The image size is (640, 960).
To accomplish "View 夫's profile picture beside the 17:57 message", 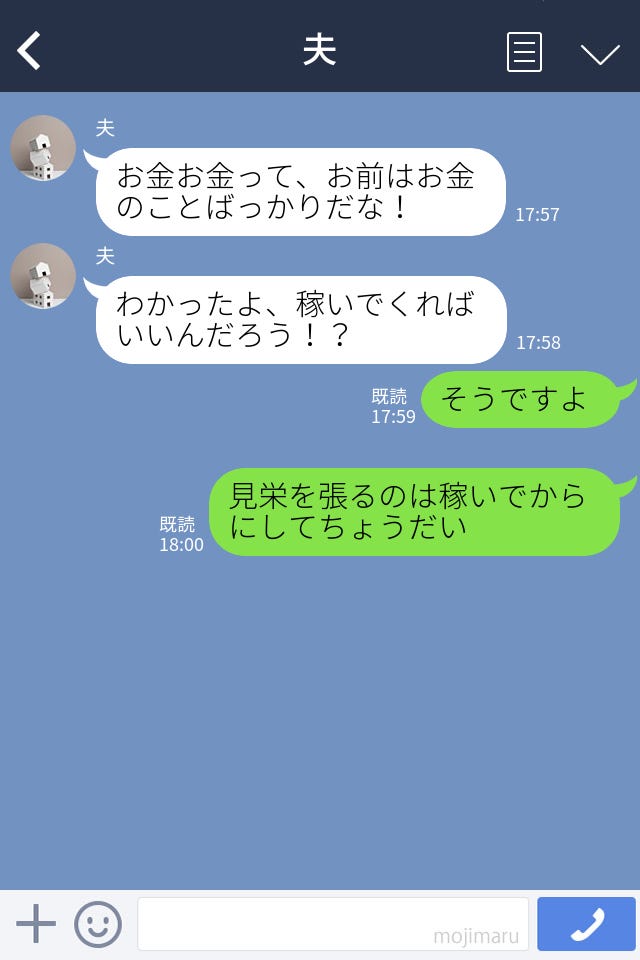I will (43, 148).
